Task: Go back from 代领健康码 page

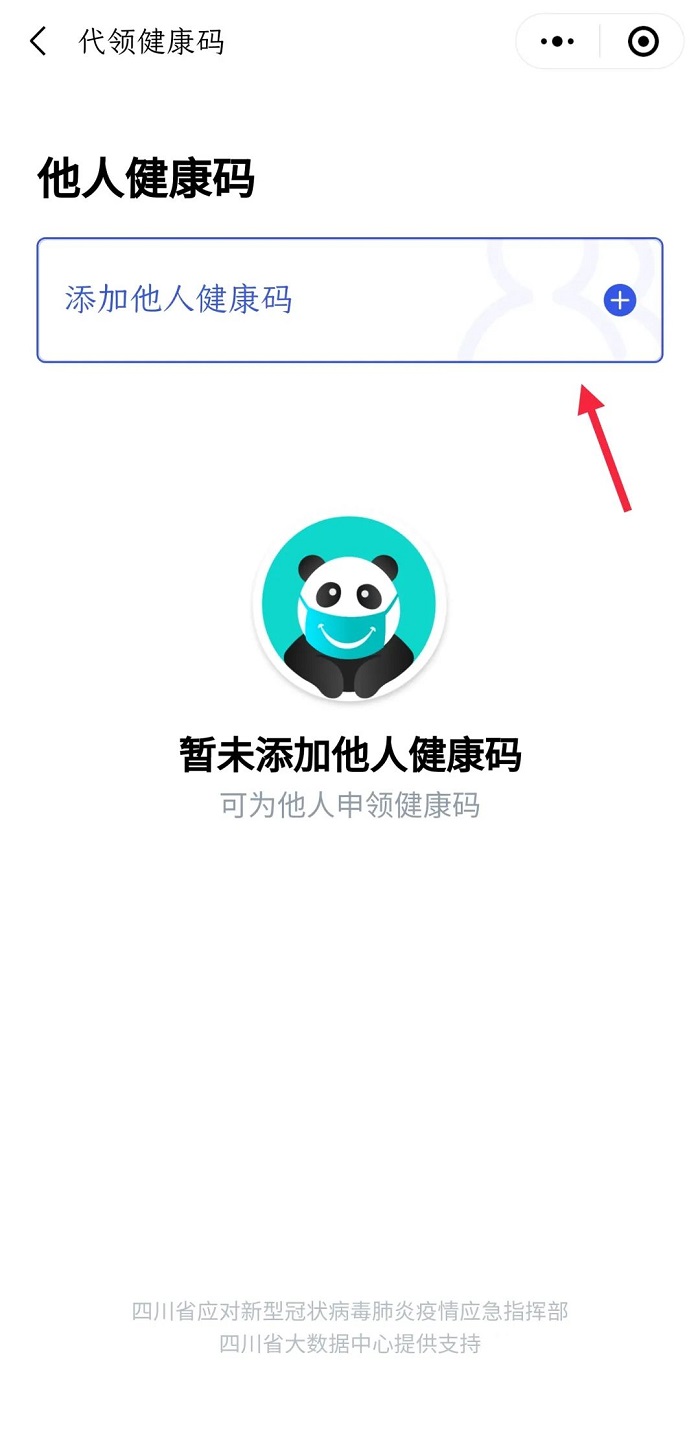Action: click(38, 42)
